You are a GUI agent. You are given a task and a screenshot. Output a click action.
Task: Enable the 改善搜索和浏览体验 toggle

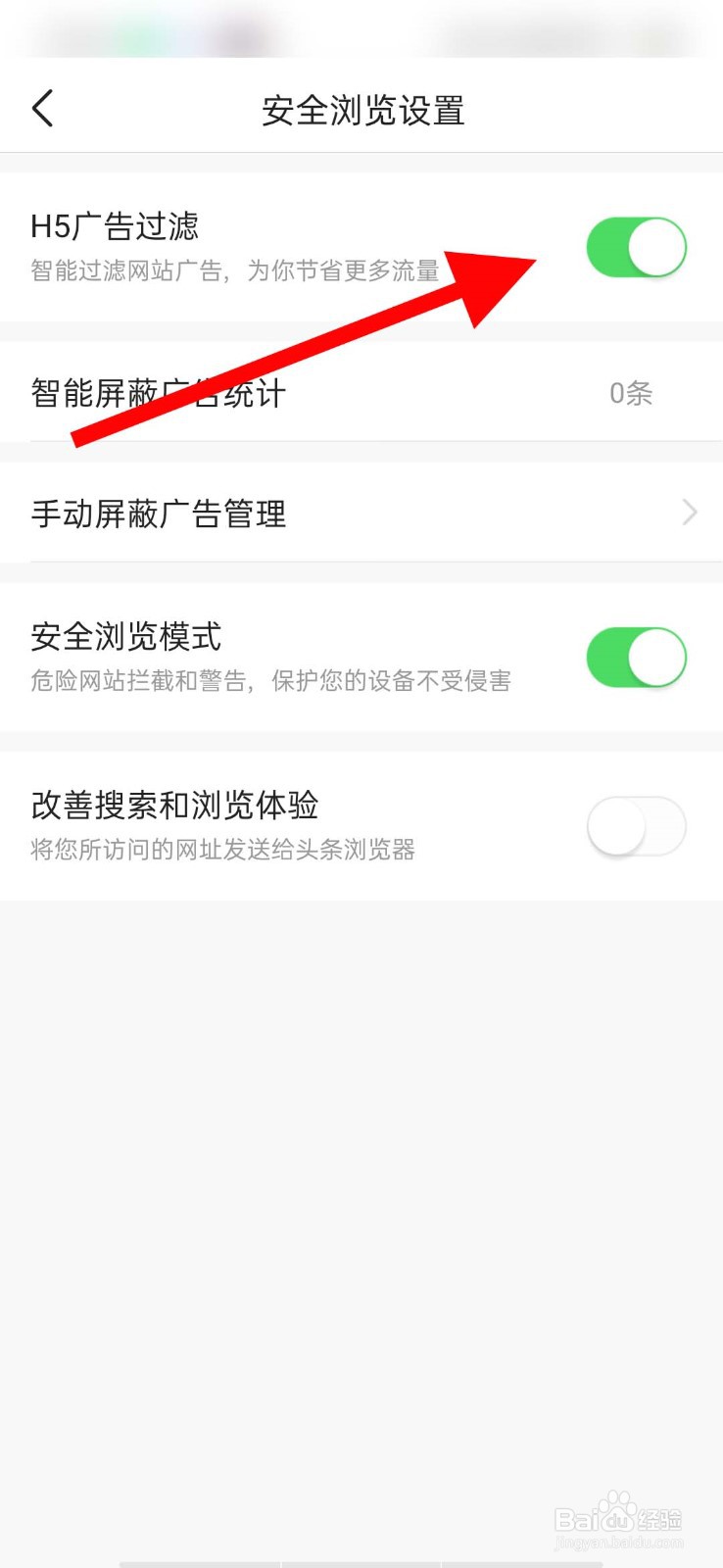[635, 826]
